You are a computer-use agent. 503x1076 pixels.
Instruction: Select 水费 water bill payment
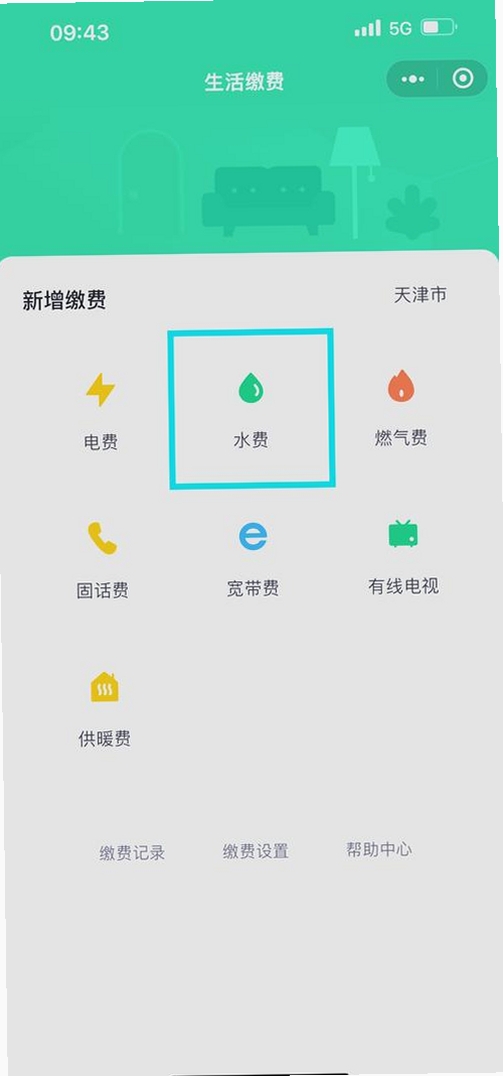pyautogui.click(x=251, y=410)
